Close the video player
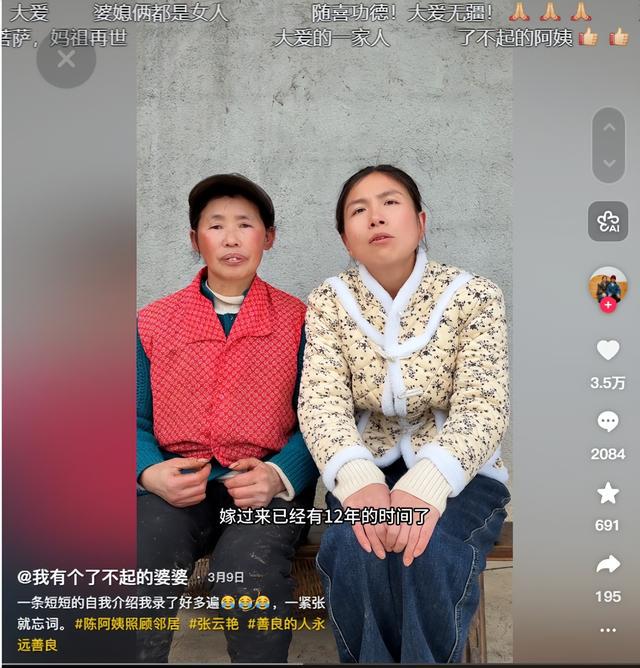 (66, 59)
